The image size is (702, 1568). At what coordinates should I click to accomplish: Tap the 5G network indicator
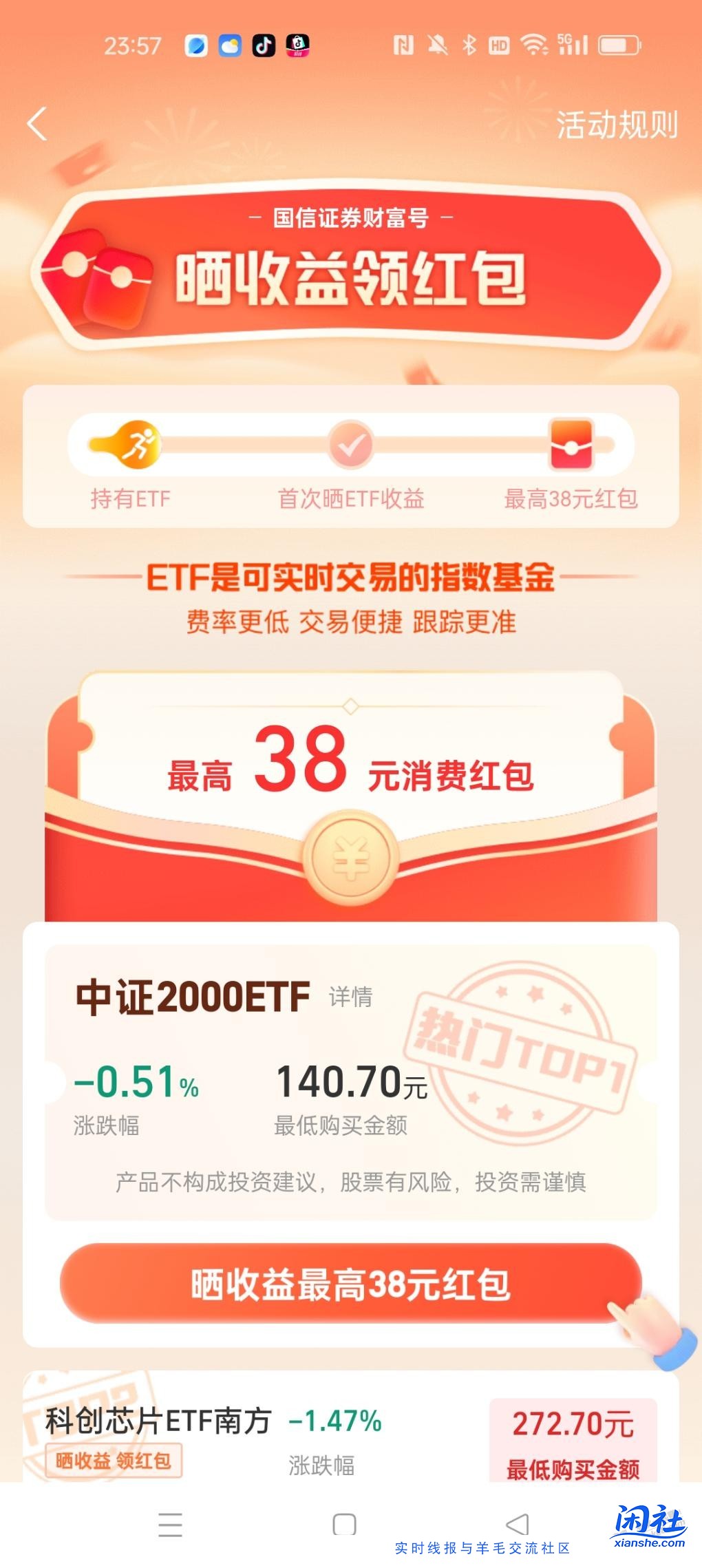[x=575, y=44]
